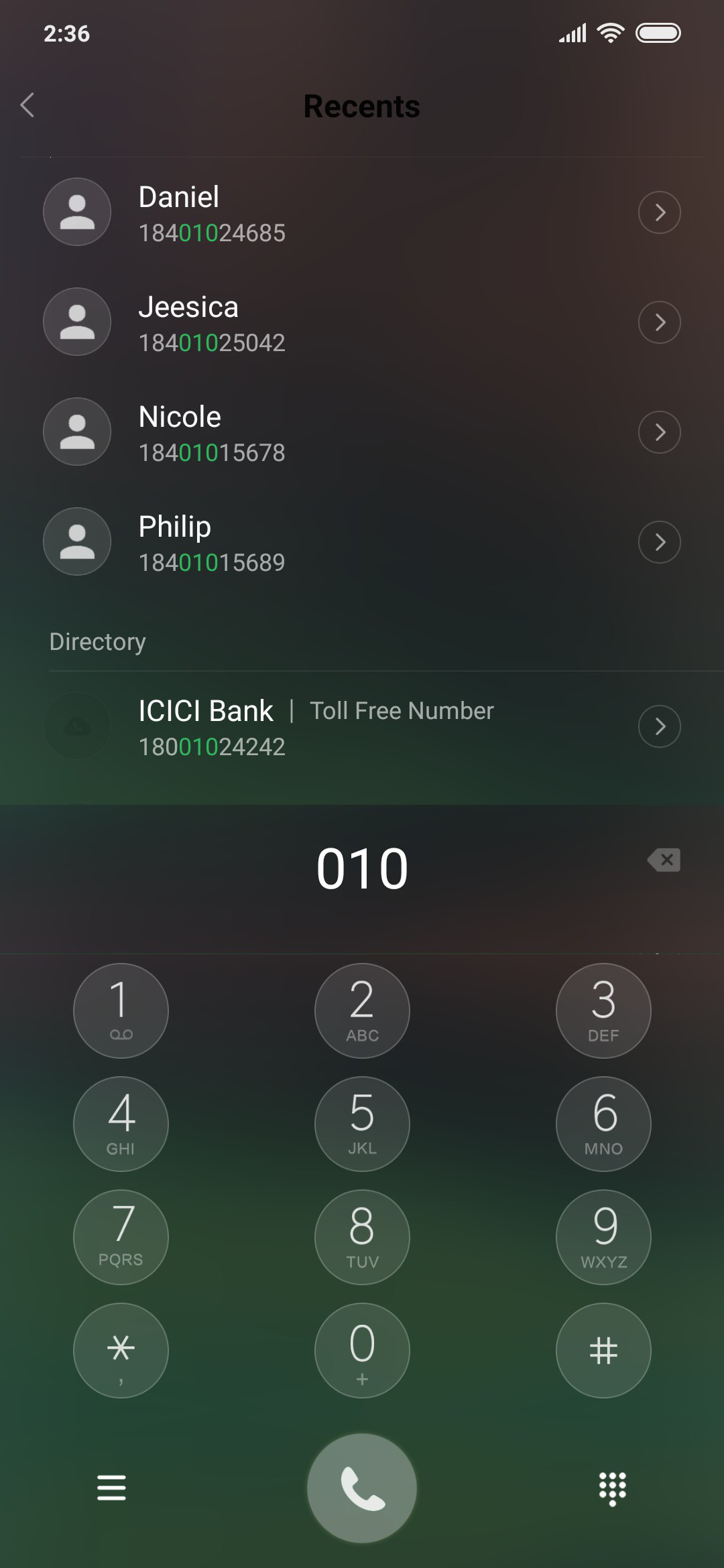
Task: Tap the hash key
Action: coord(603,1350)
